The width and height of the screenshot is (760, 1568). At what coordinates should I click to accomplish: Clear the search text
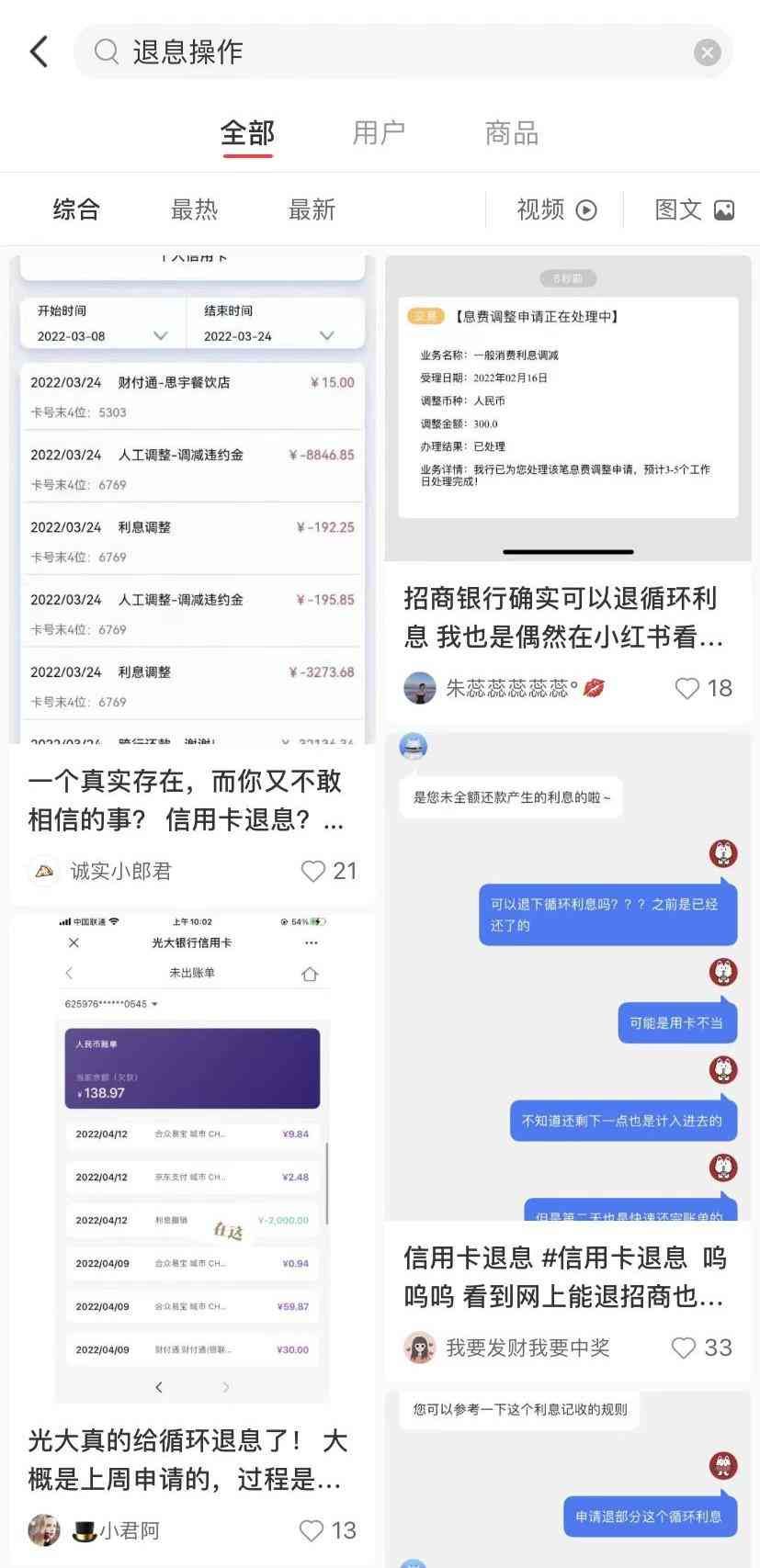707,52
